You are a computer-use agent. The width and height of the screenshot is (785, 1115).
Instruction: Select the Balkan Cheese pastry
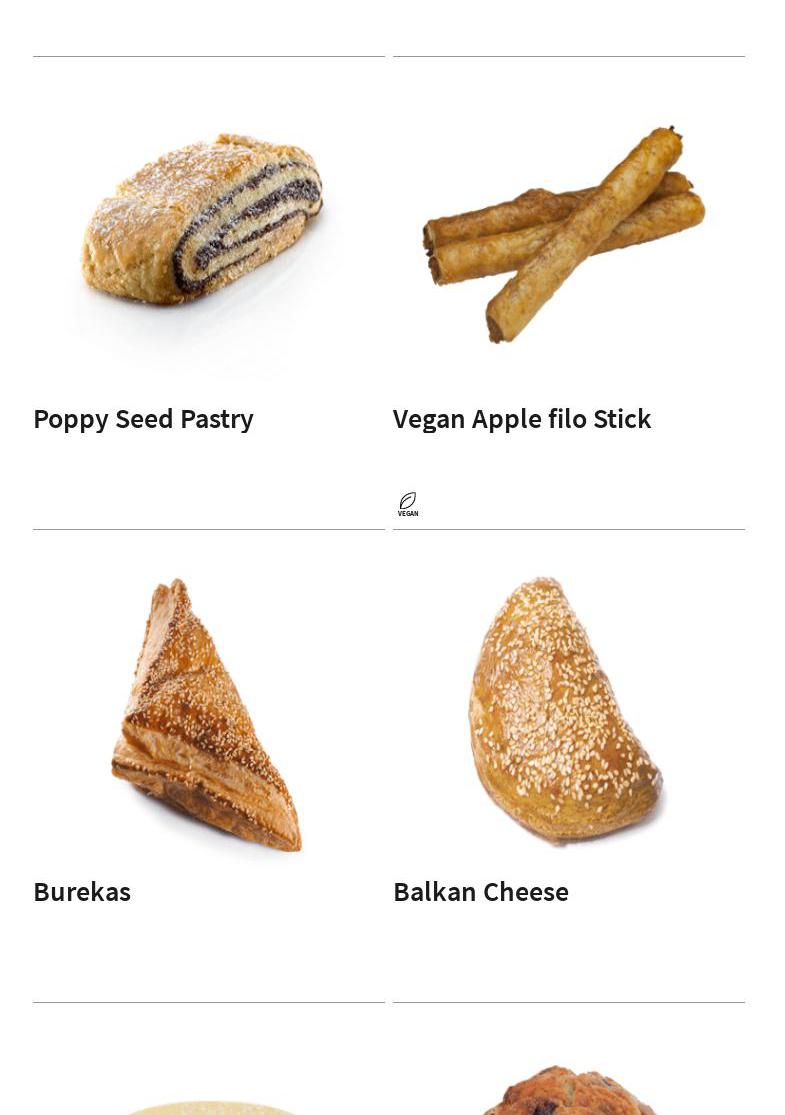(480, 892)
